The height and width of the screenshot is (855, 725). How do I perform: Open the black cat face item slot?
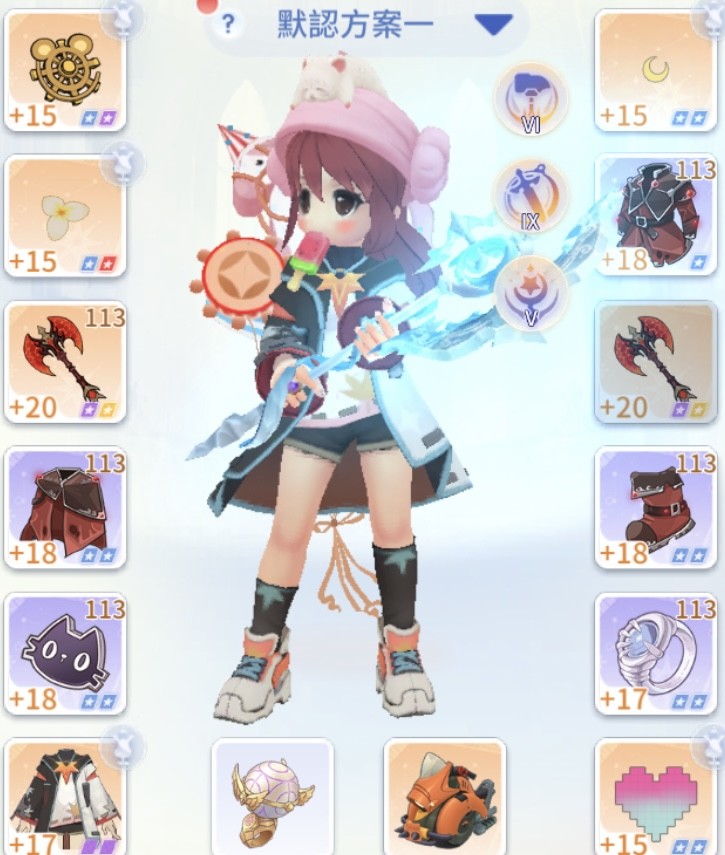click(65, 653)
